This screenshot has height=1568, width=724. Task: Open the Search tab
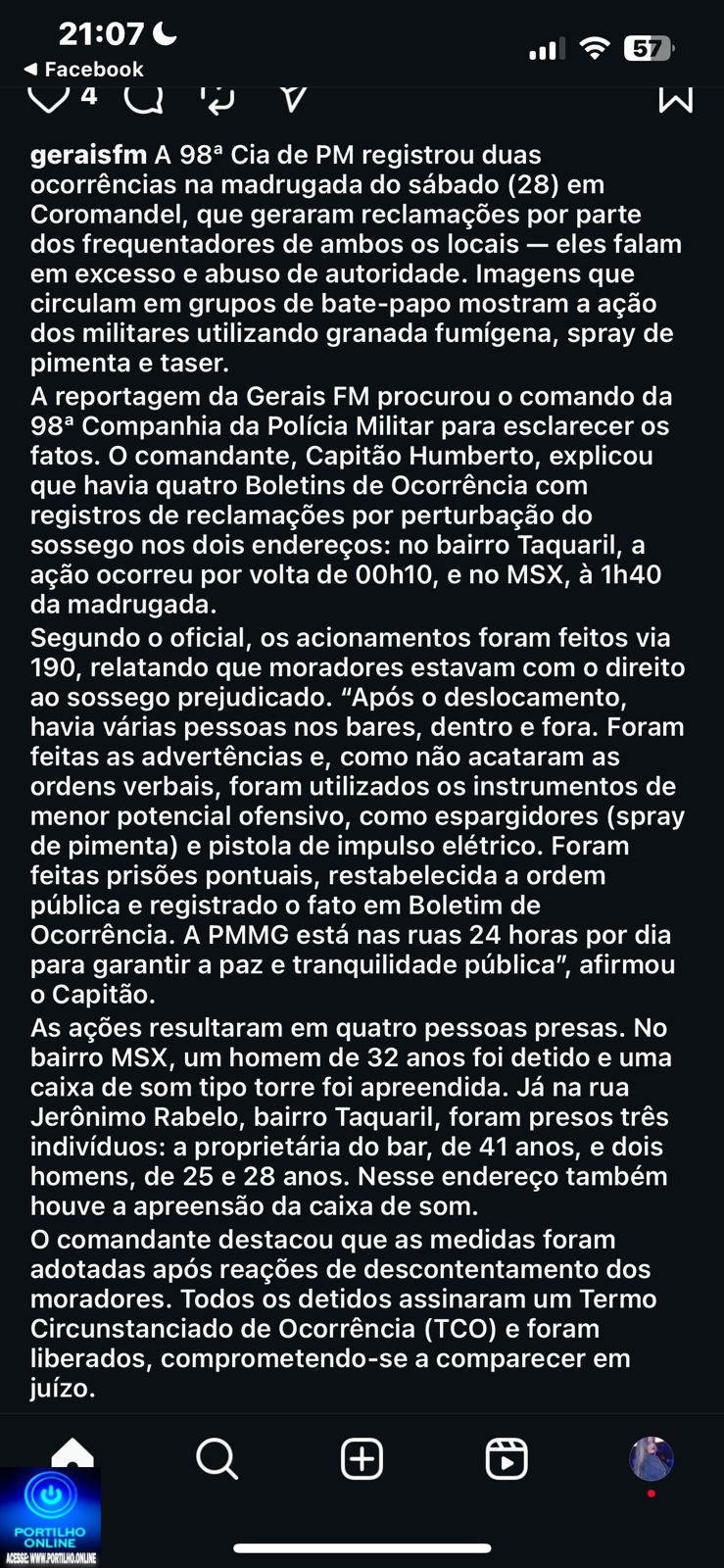217,1459
